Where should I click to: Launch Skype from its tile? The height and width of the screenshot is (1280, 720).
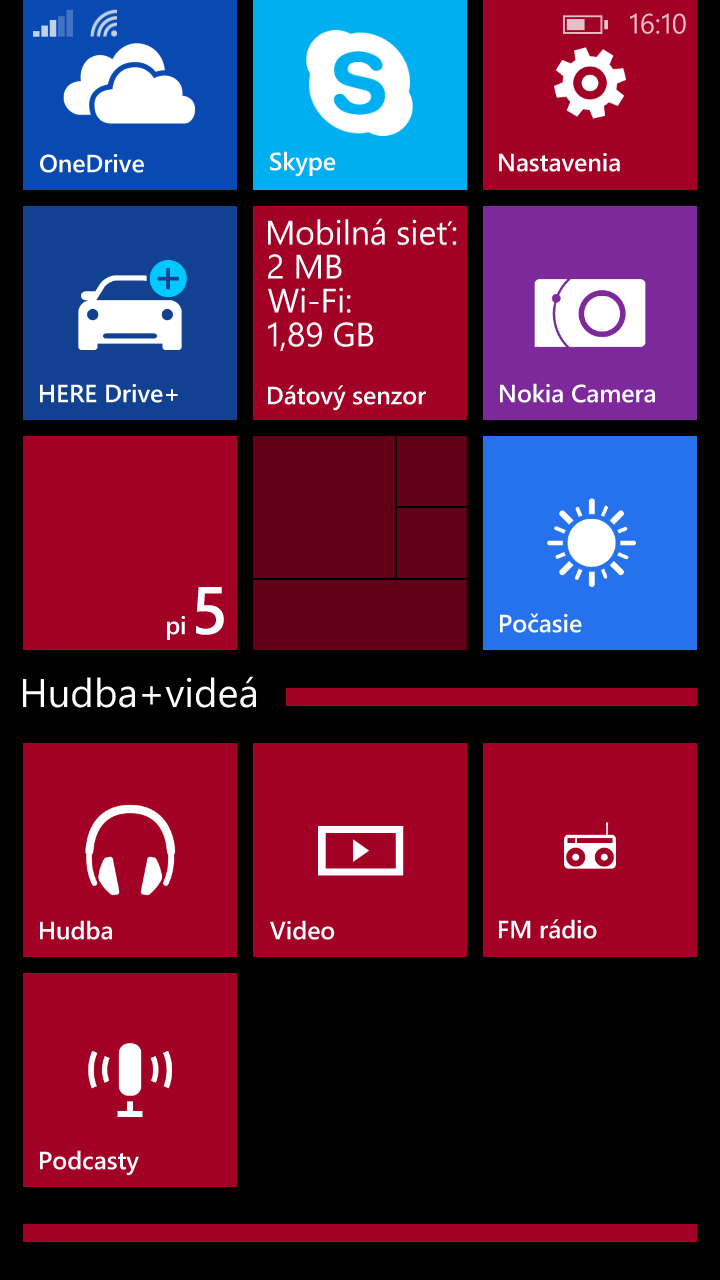click(360, 95)
